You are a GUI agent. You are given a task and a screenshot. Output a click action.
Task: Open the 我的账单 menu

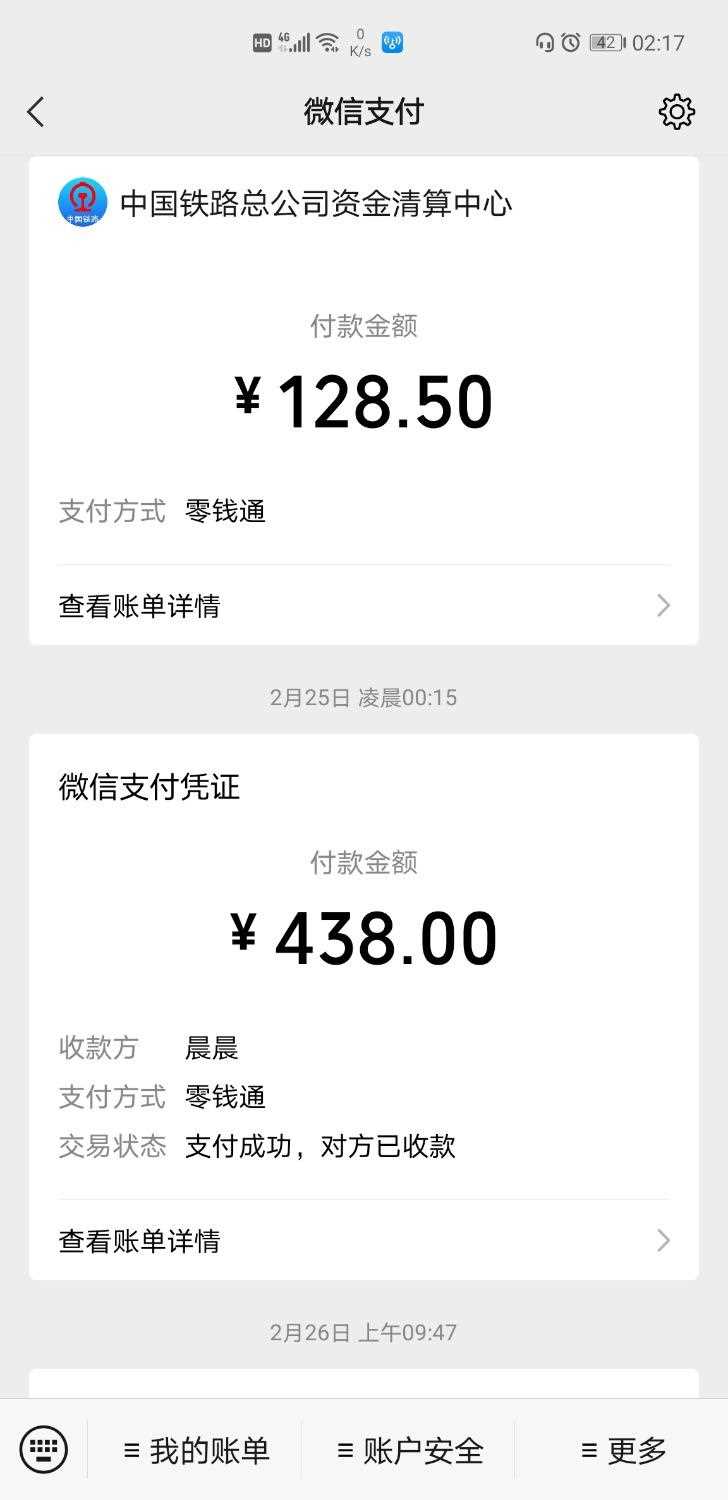tap(196, 1450)
